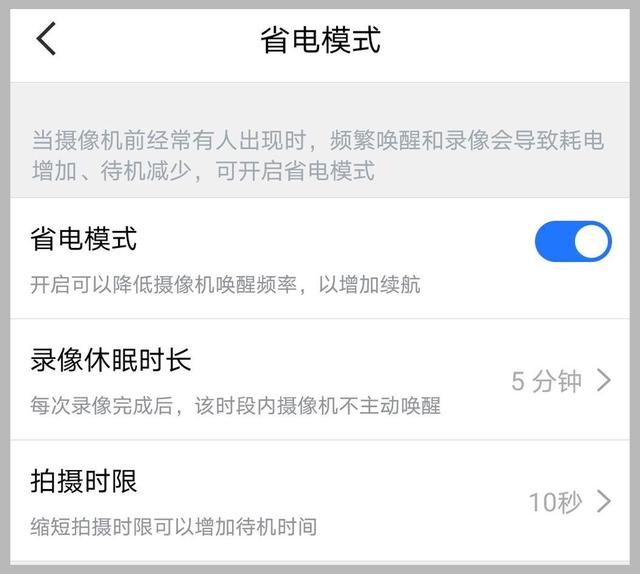Open 拍摄时限 setting
Image resolution: width=640 pixels, height=574 pixels.
point(320,501)
